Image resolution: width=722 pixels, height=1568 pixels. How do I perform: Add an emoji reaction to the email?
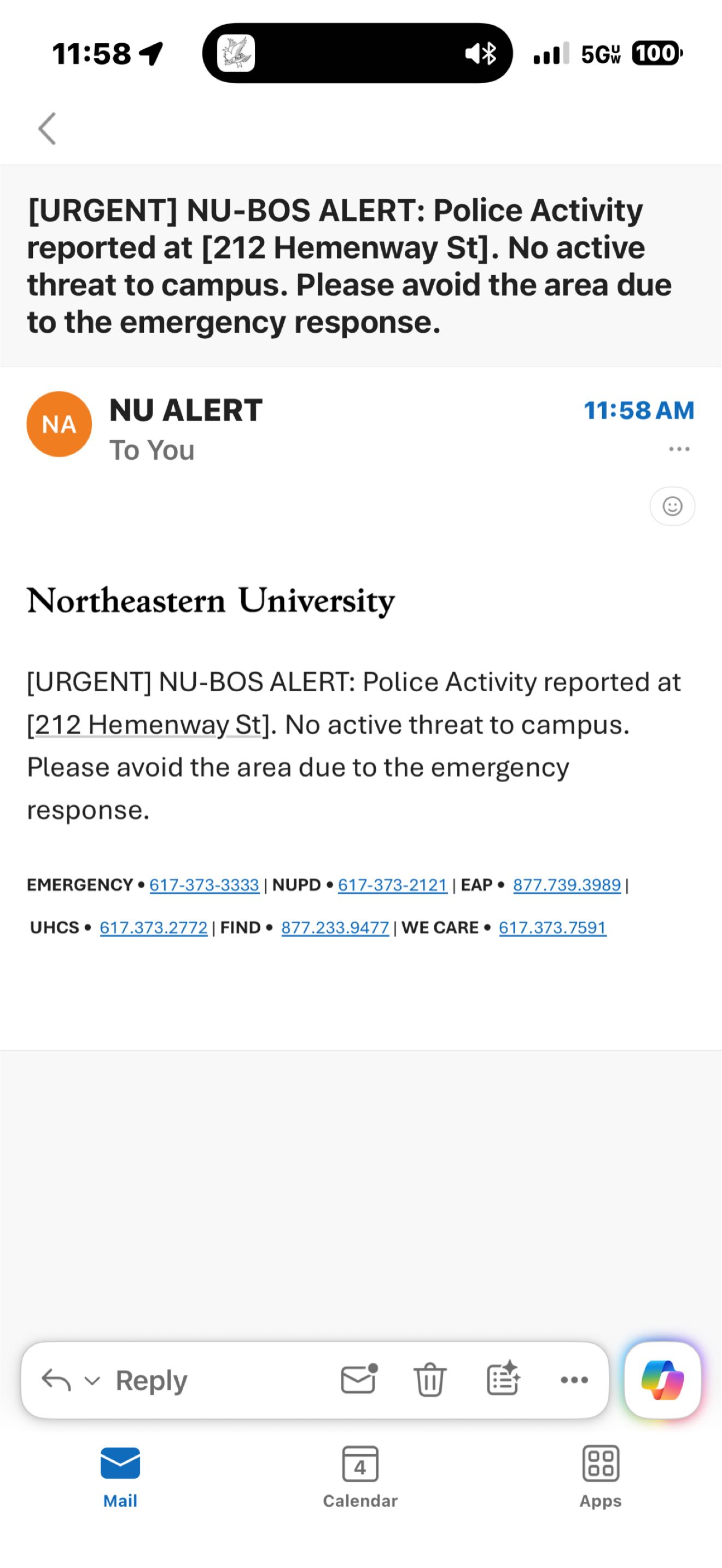[672, 506]
